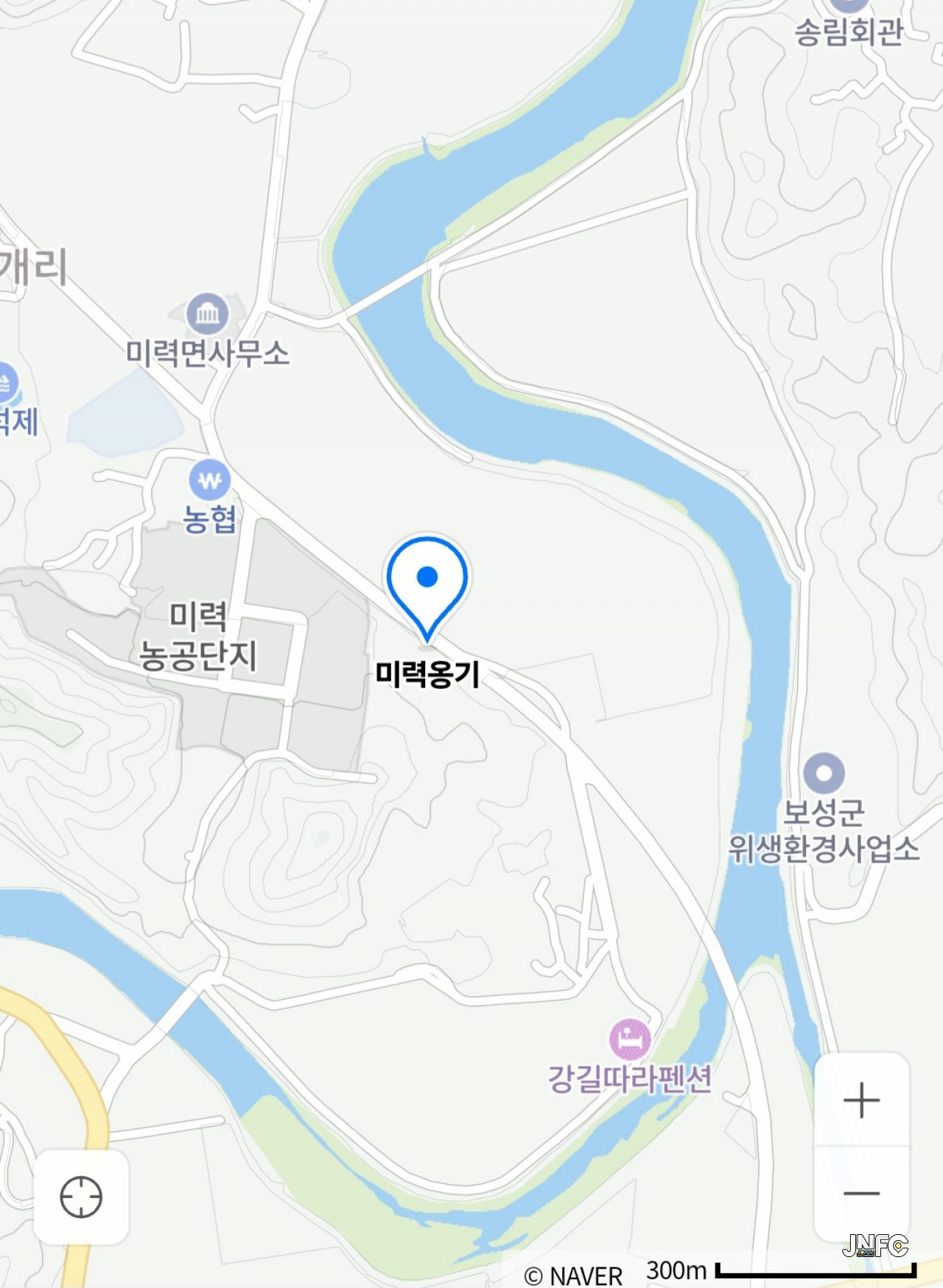Open 미력면사무소 place marker

pyautogui.click(x=208, y=315)
